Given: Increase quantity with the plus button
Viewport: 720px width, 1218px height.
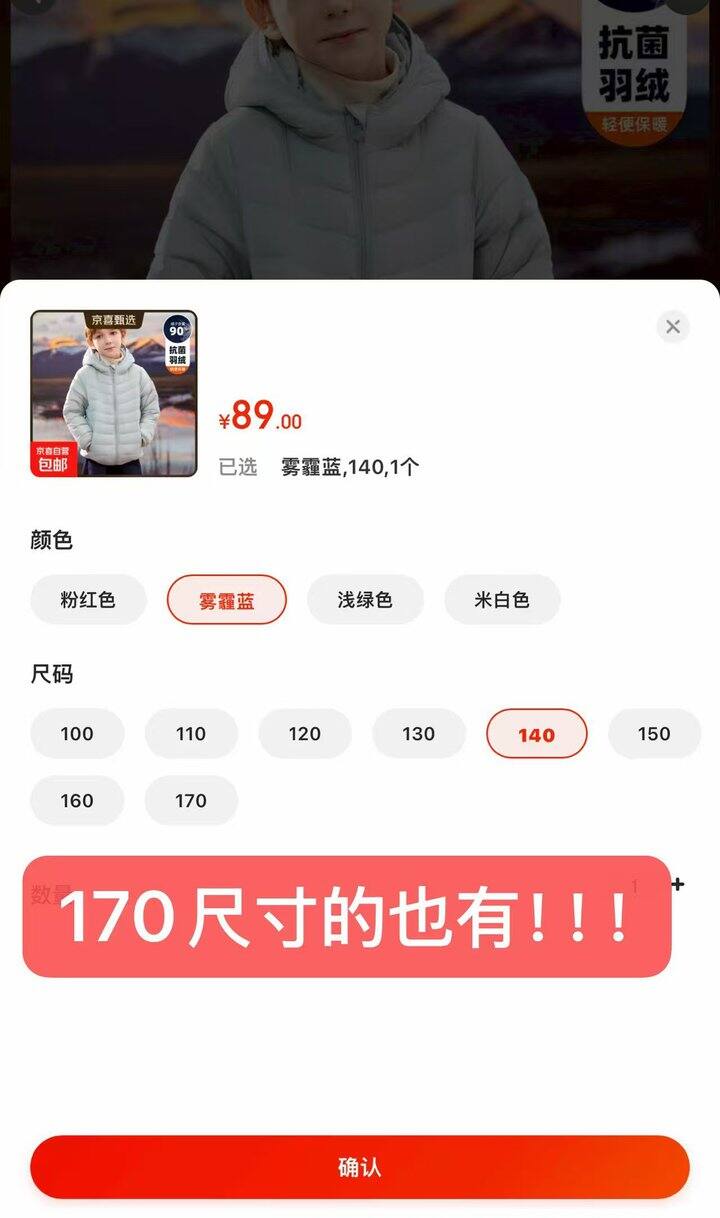Looking at the screenshot, I should [x=678, y=884].
